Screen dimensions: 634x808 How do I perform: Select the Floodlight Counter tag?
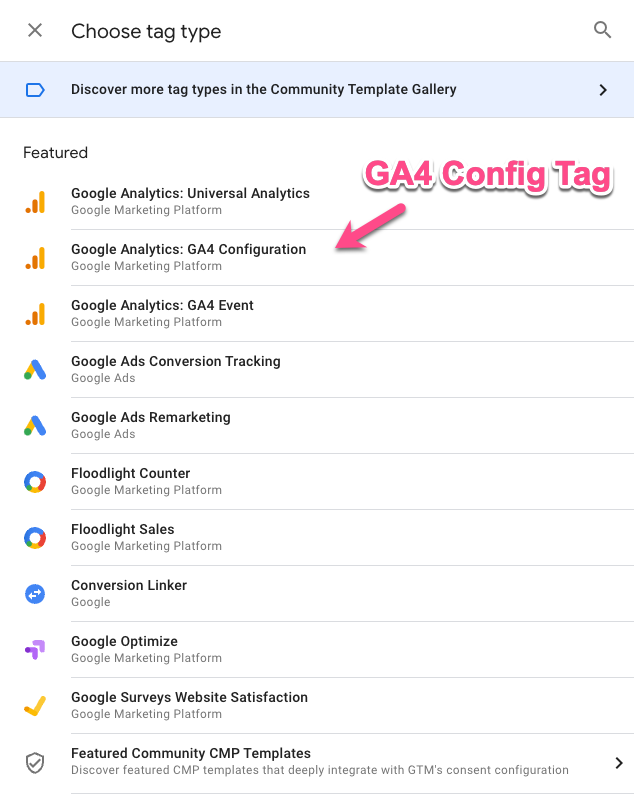coord(130,481)
